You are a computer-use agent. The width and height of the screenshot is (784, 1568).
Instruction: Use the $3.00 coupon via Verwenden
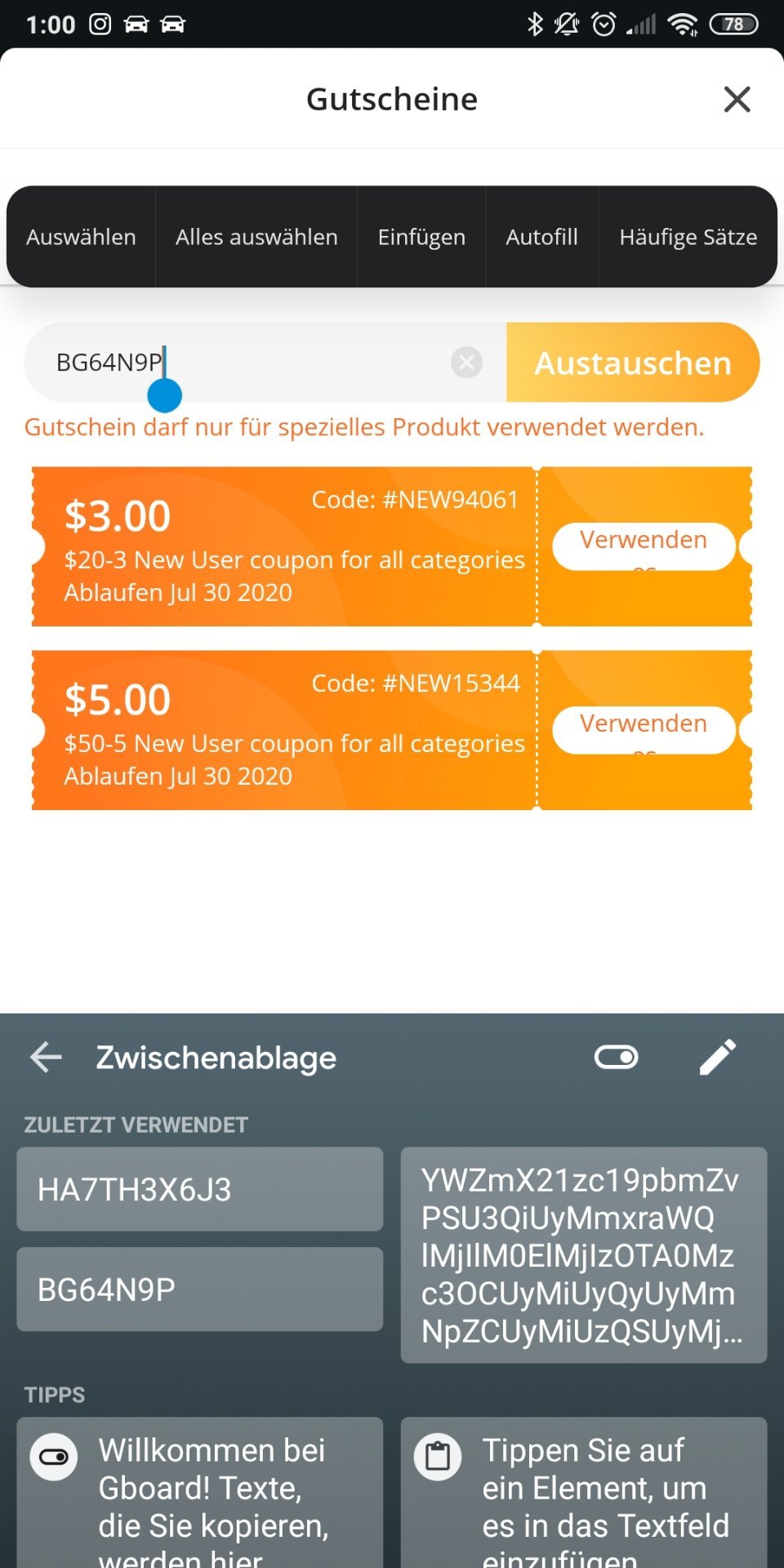(x=644, y=546)
